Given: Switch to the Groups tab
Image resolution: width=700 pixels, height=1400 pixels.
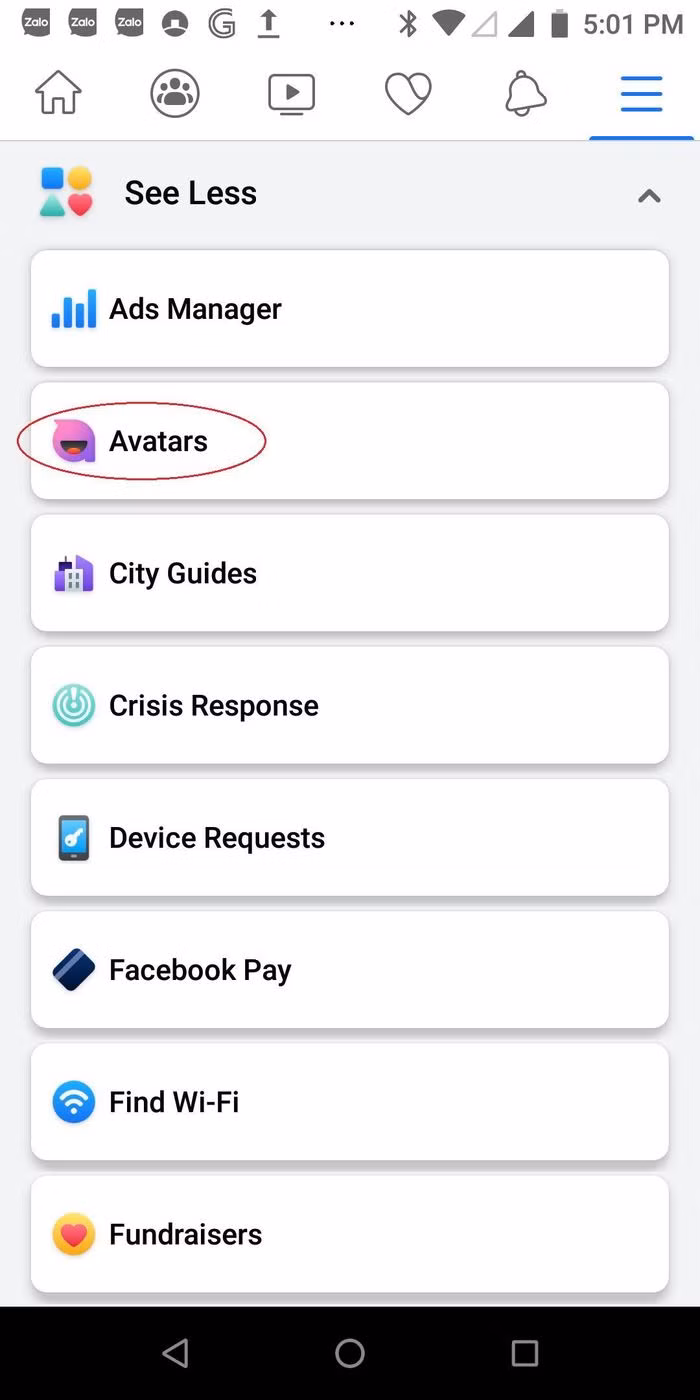Looking at the screenshot, I should tap(175, 95).
